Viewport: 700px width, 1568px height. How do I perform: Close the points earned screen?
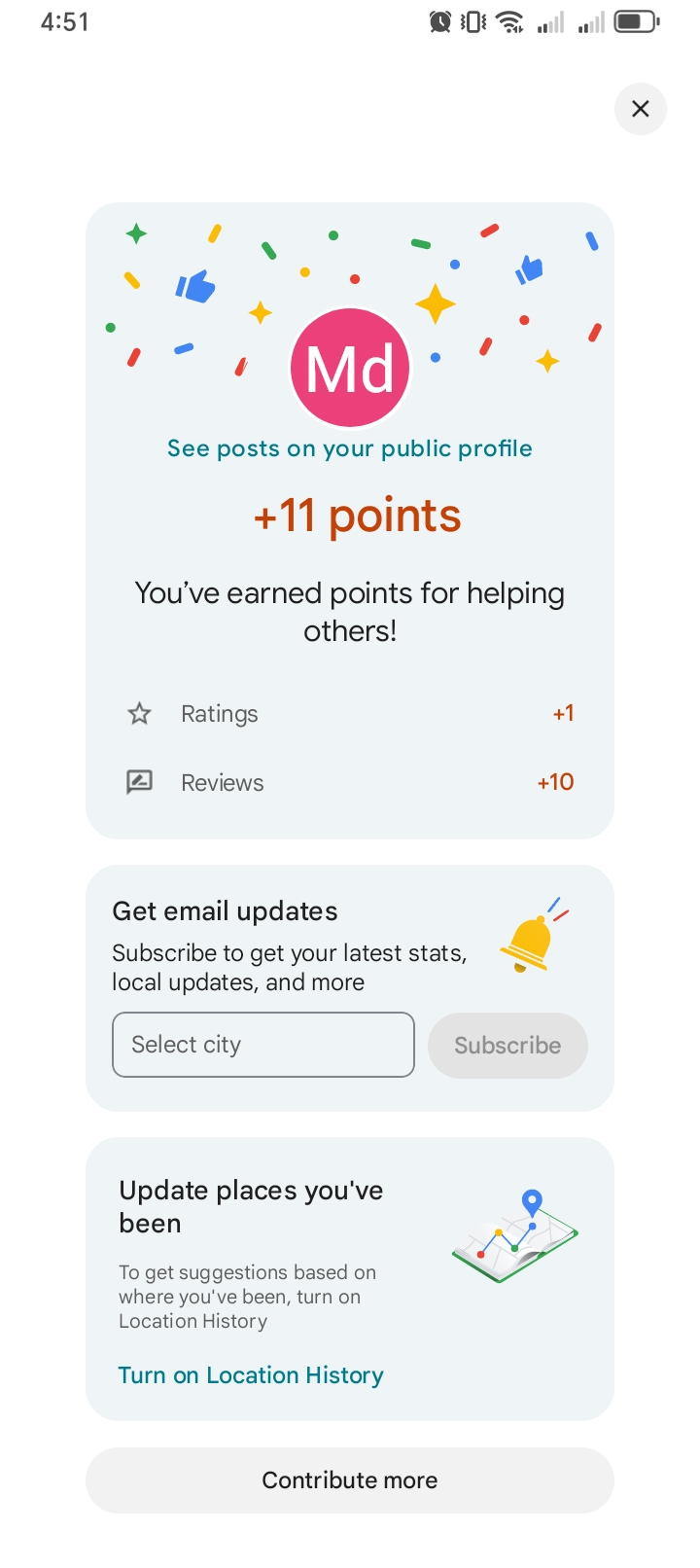(640, 109)
